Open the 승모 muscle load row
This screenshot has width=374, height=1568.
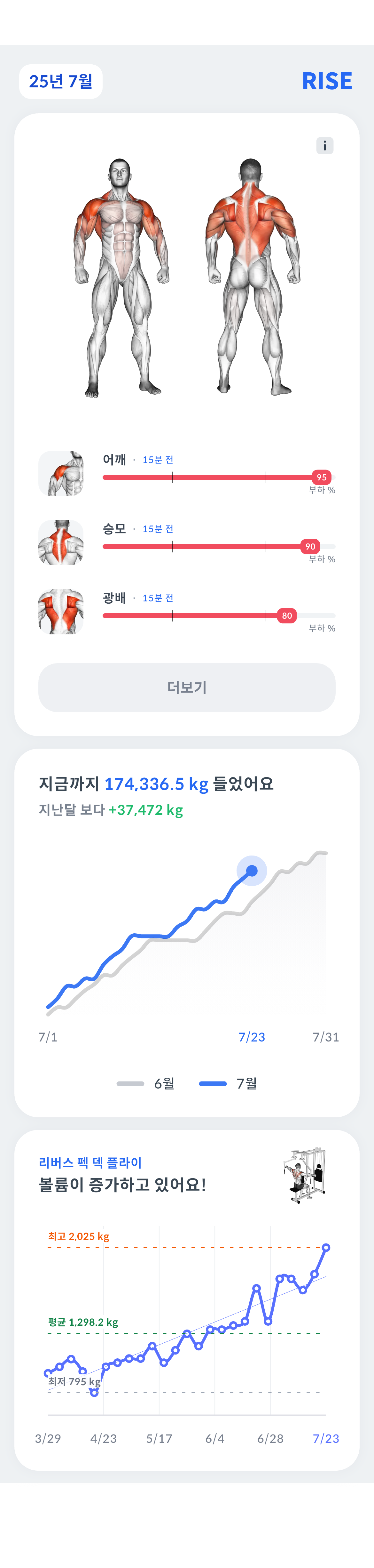click(187, 542)
